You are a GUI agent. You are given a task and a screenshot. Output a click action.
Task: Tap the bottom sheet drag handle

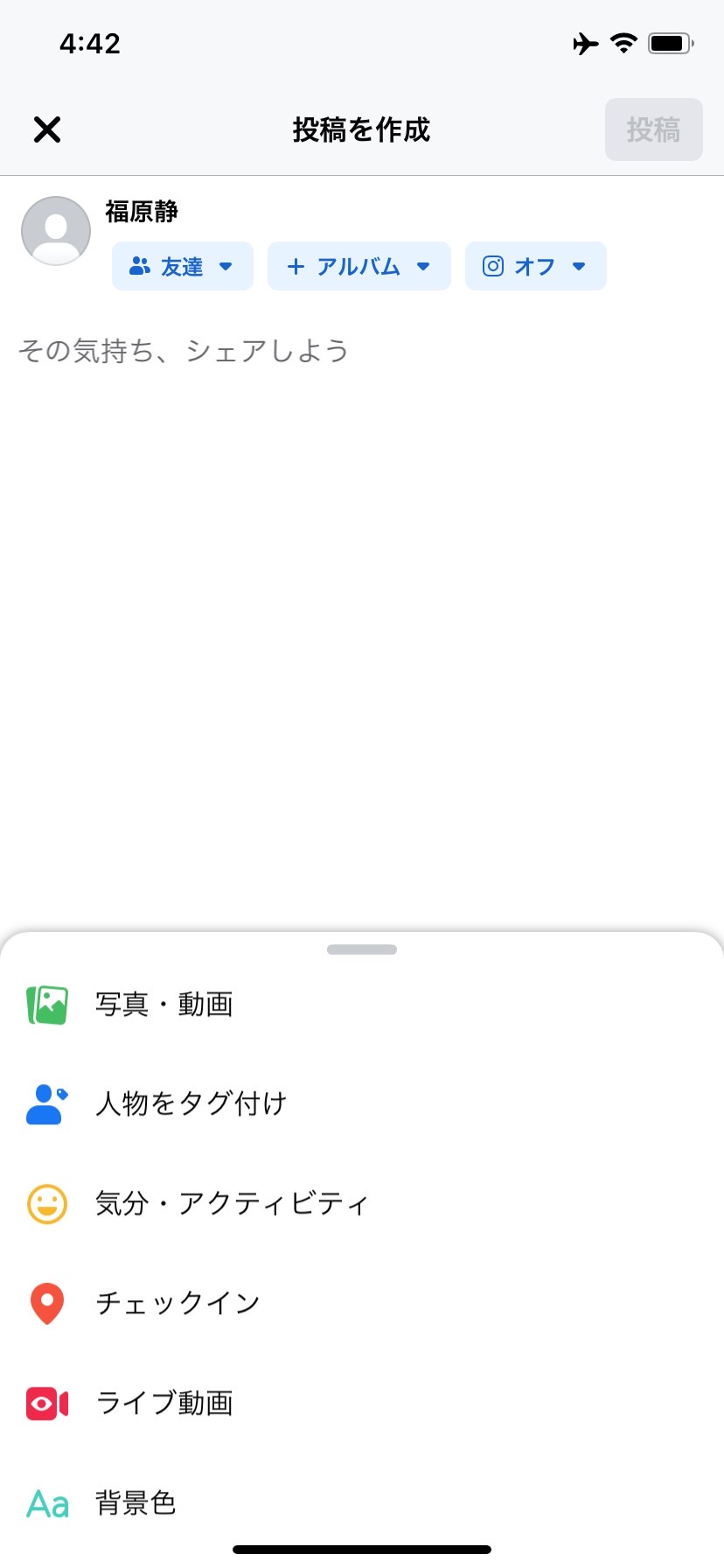pos(362,949)
